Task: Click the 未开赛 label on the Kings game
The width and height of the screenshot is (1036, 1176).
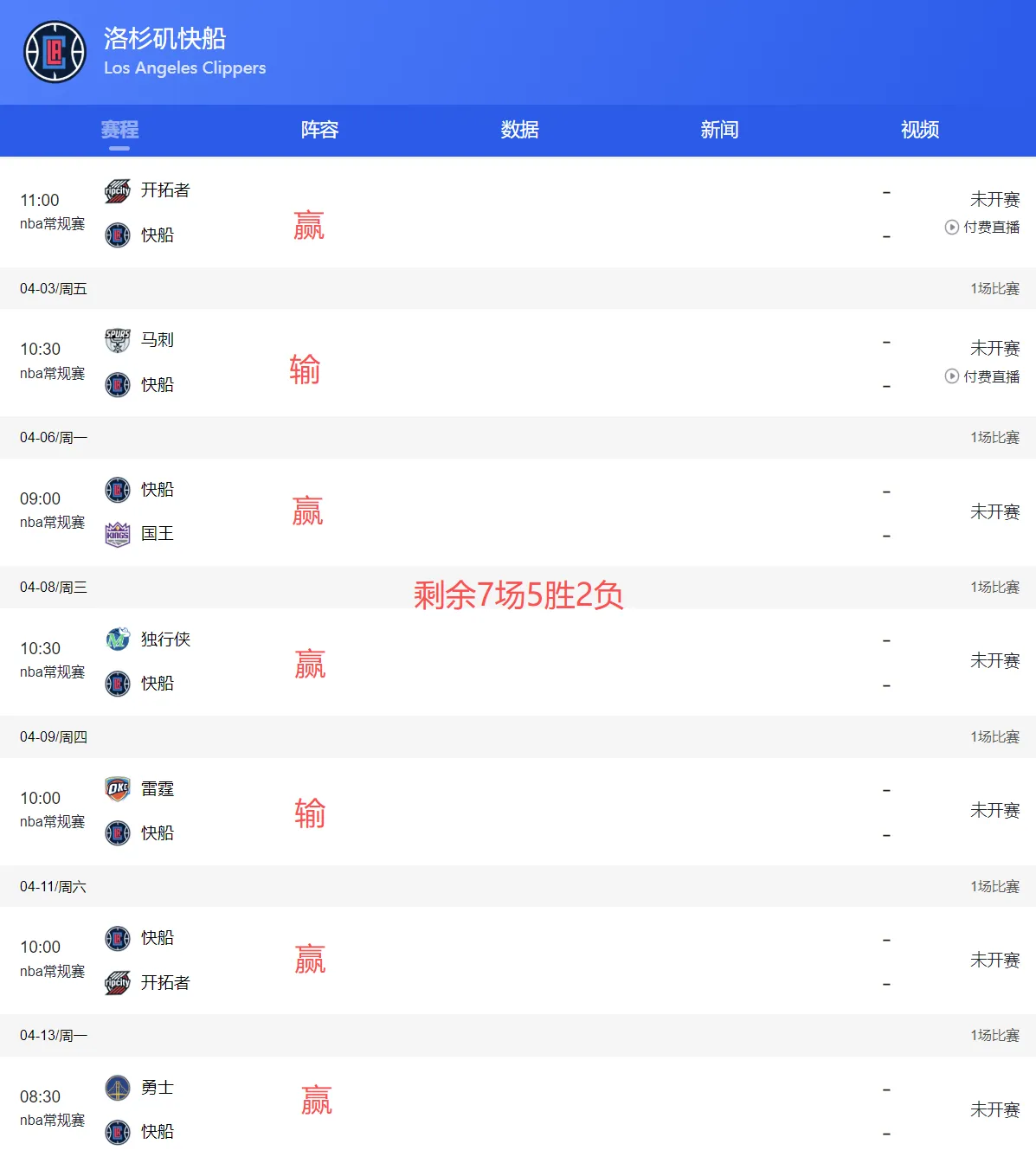Action: (994, 511)
